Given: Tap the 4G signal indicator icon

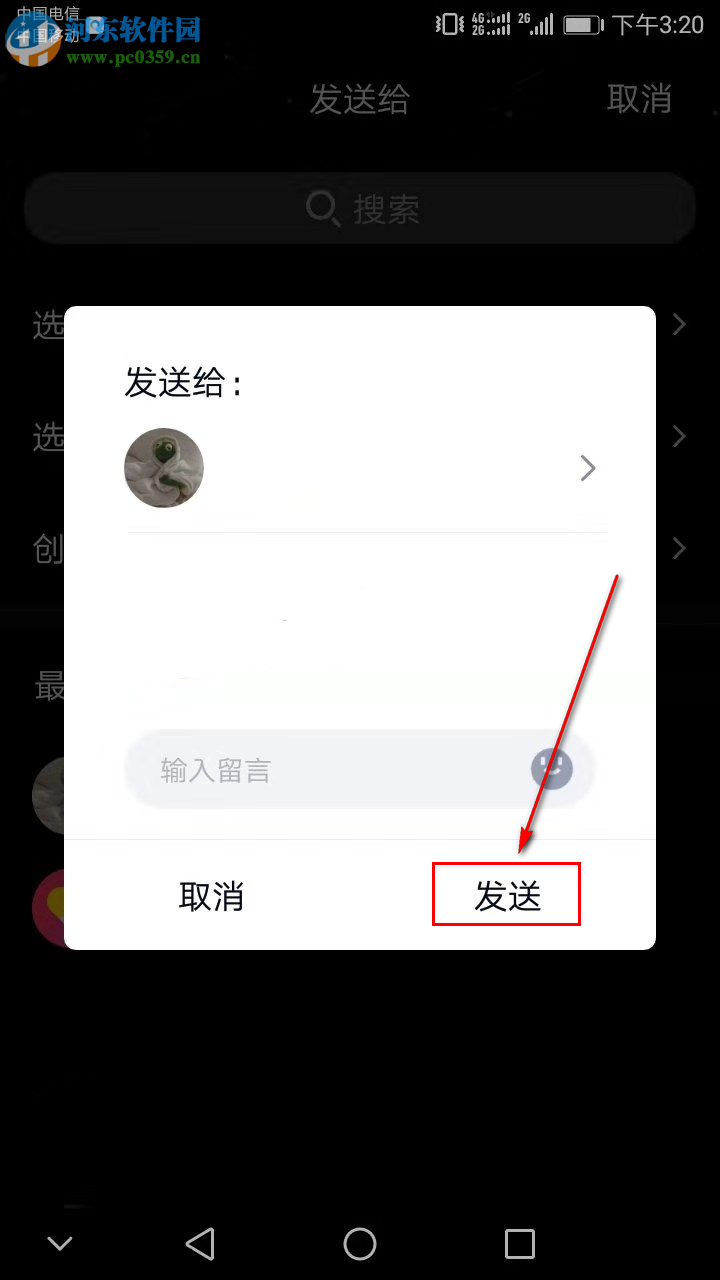Looking at the screenshot, I should coord(489,25).
